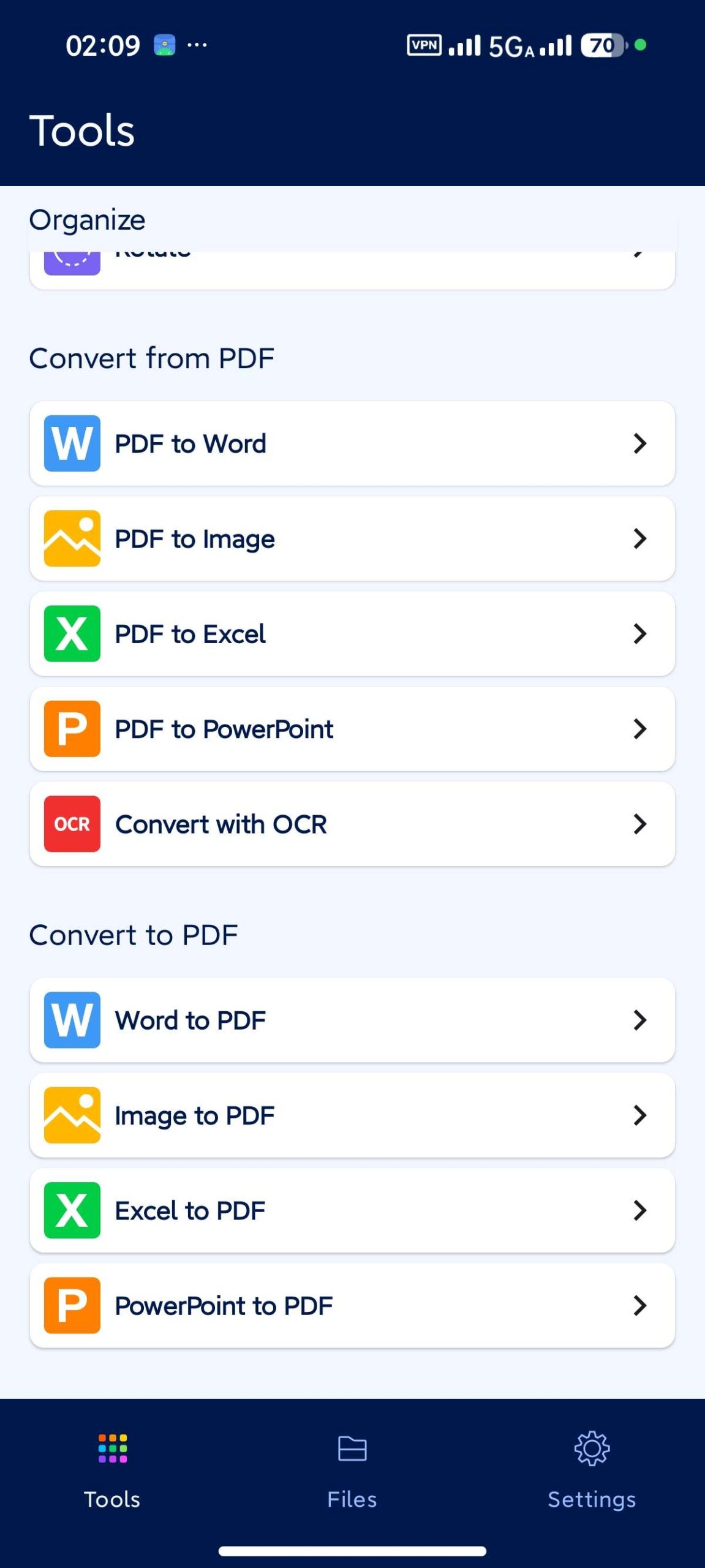The height and width of the screenshot is (1568, 705).
Task: Select the PowerPoint to PDF icon
Action: click(71, 1305)
